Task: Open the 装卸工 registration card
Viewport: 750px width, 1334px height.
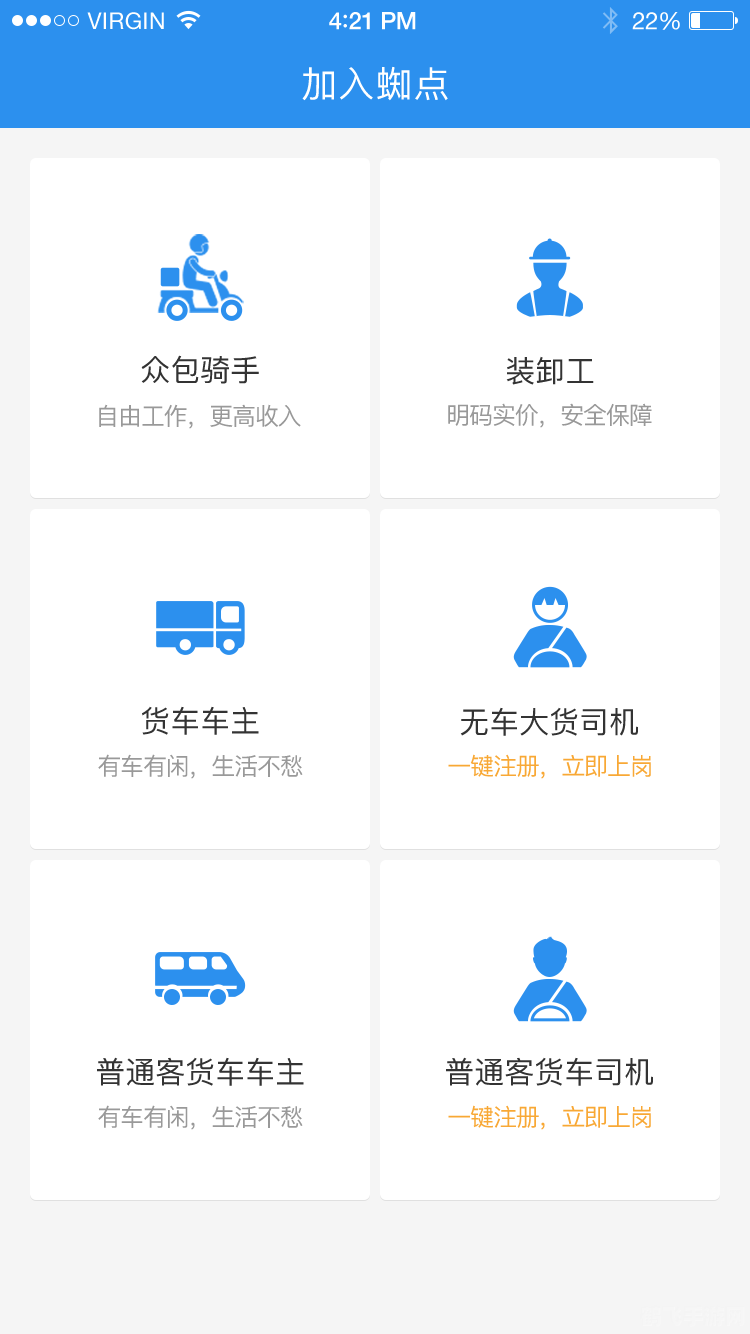Action: pyautogui.click(x=549, y=327)
